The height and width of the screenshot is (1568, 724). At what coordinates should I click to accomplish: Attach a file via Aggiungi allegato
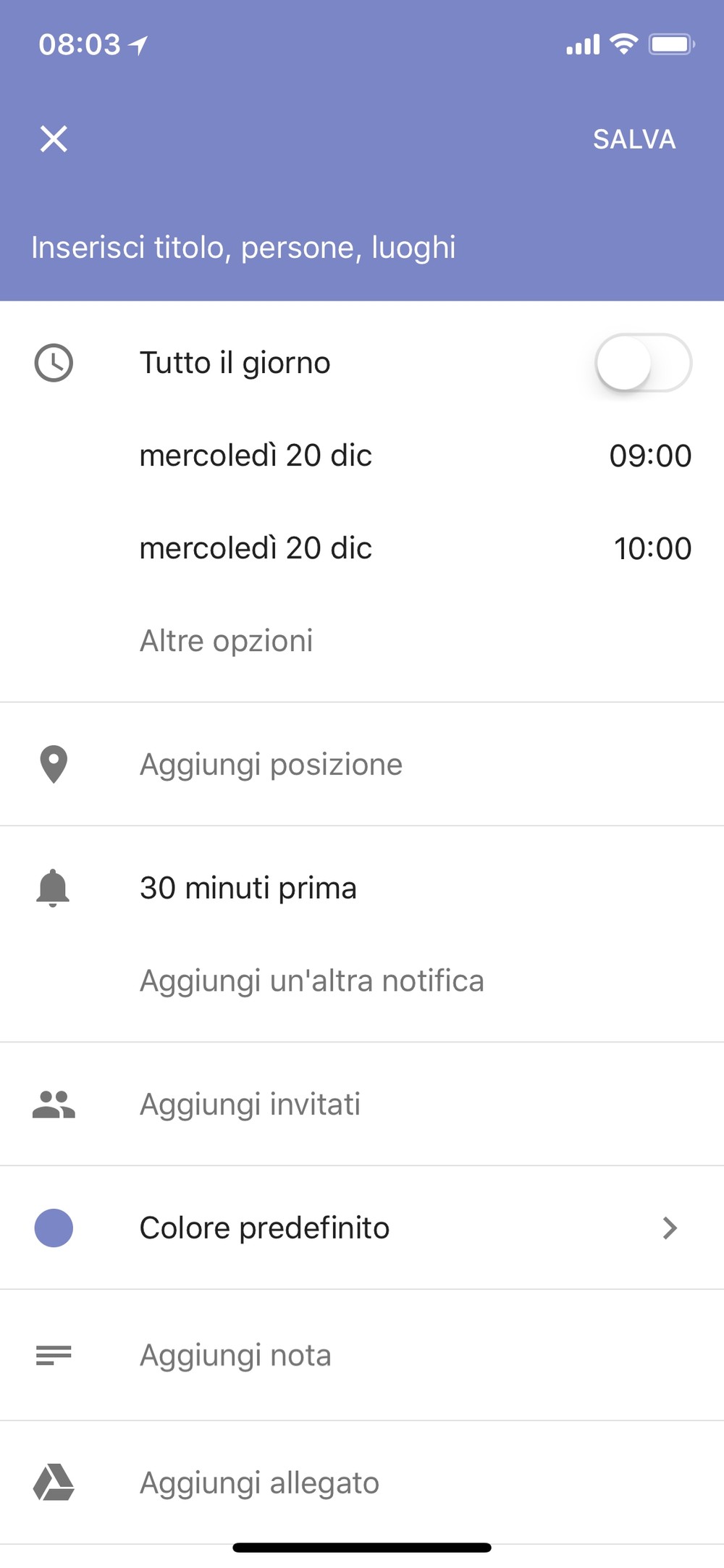coord(362,1483)
